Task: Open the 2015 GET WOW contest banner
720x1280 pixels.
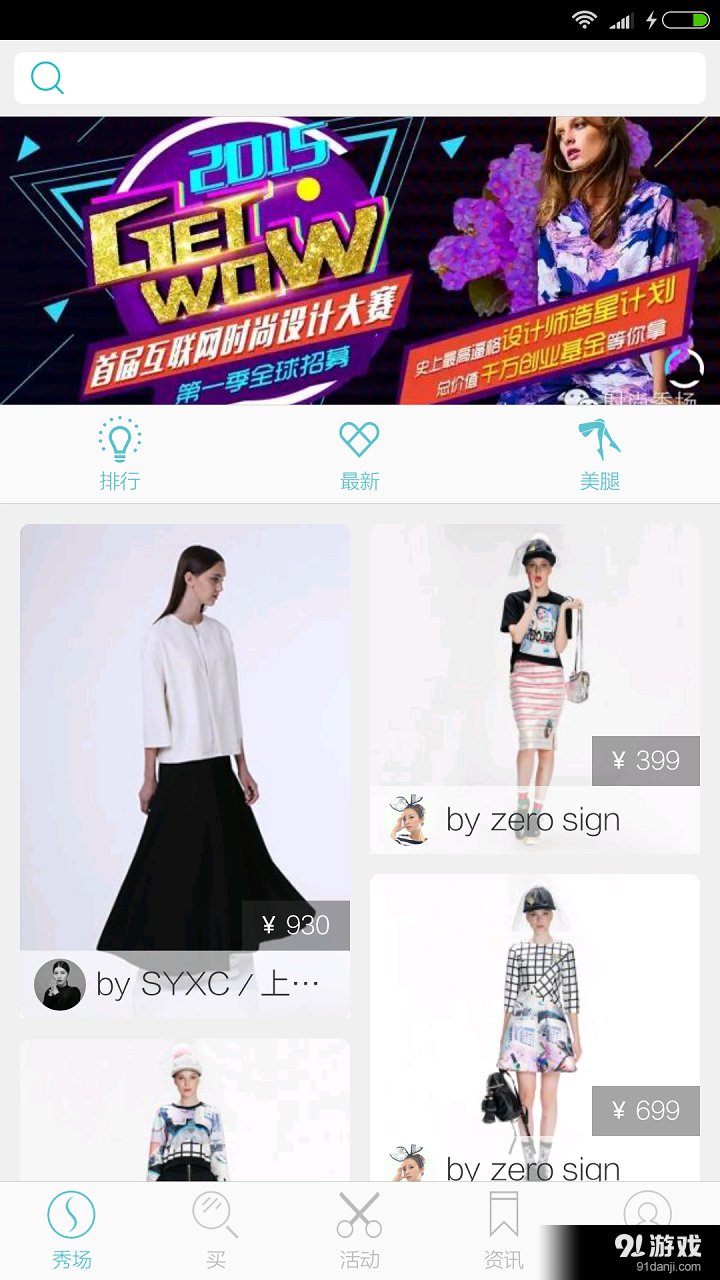Action: [360, 260]
